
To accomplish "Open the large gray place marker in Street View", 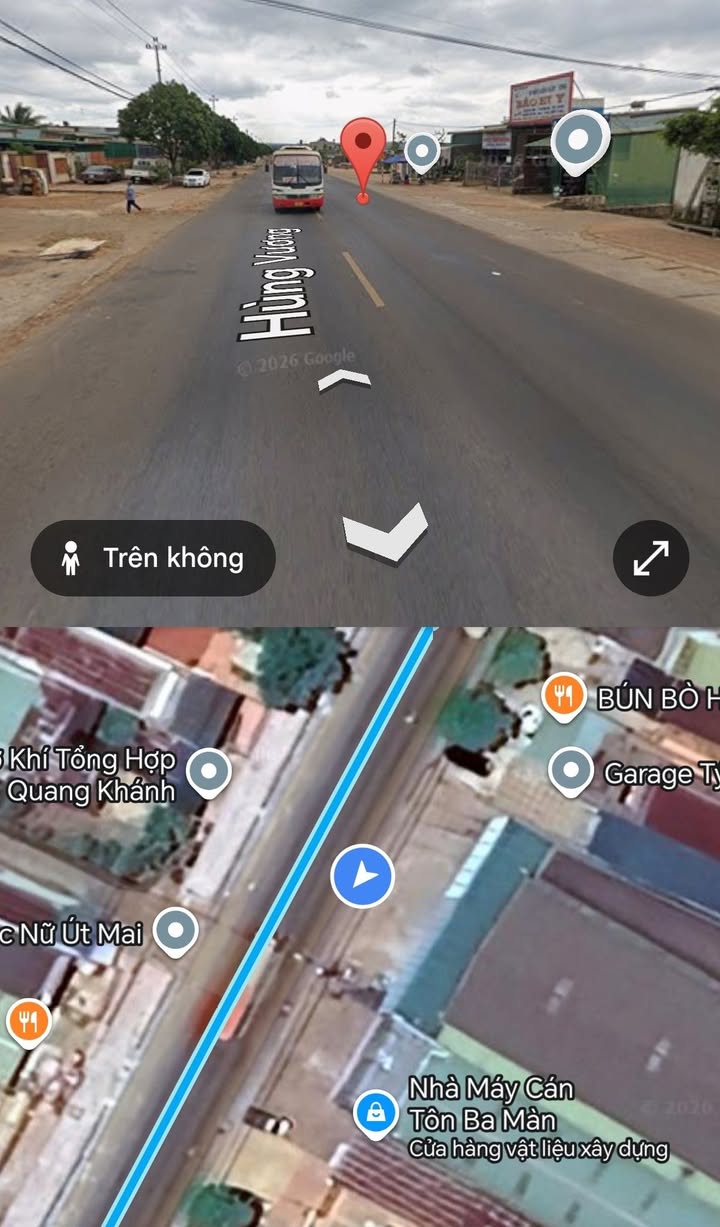I will 581,139.
